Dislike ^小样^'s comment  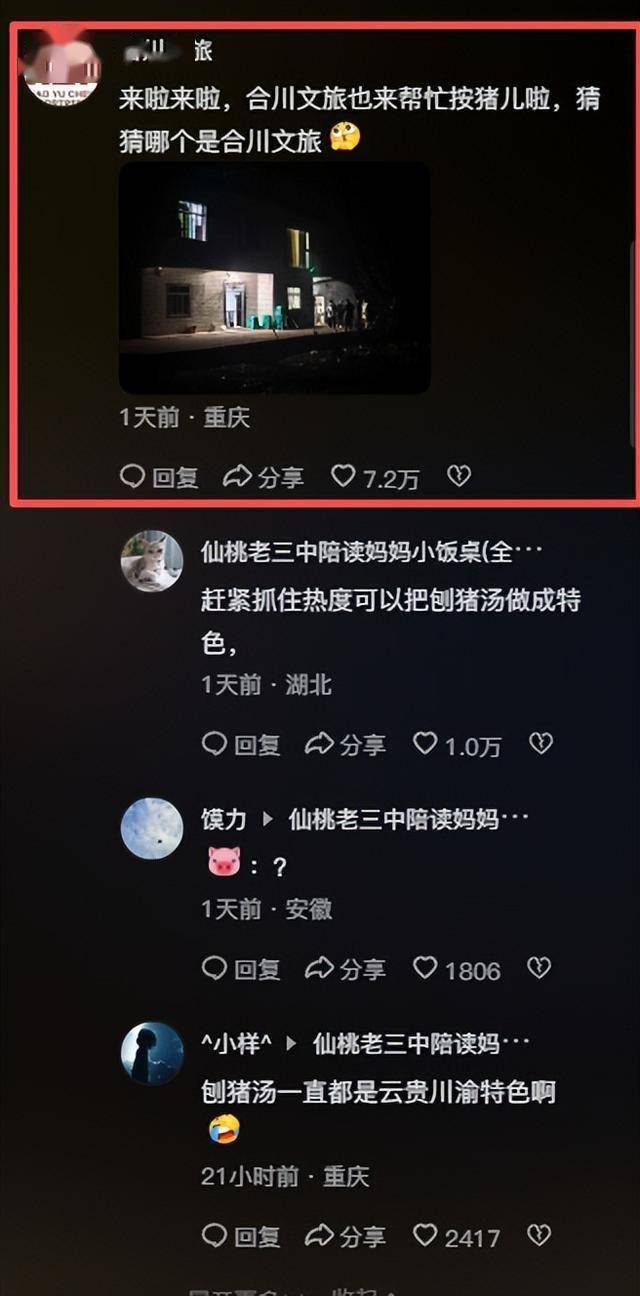pyautogui.click(x=540, y=1236)
